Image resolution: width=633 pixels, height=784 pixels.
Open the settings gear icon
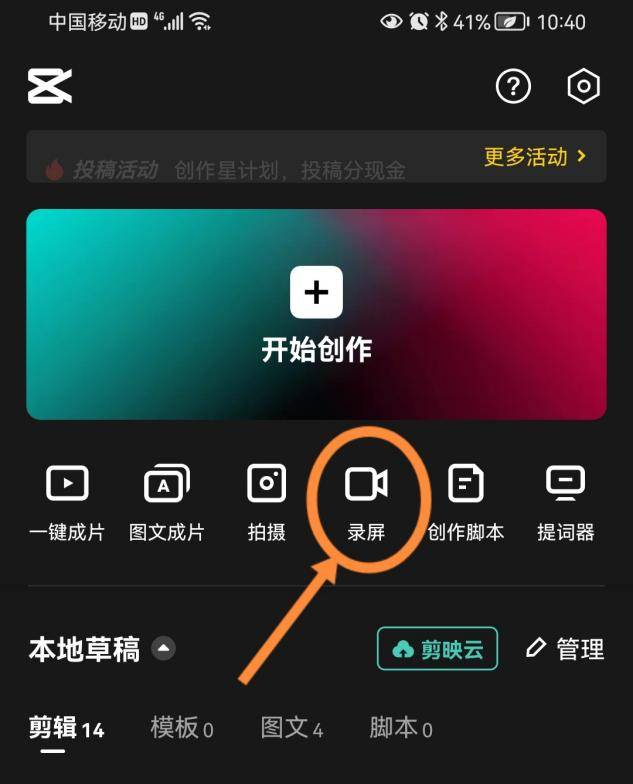583,87
